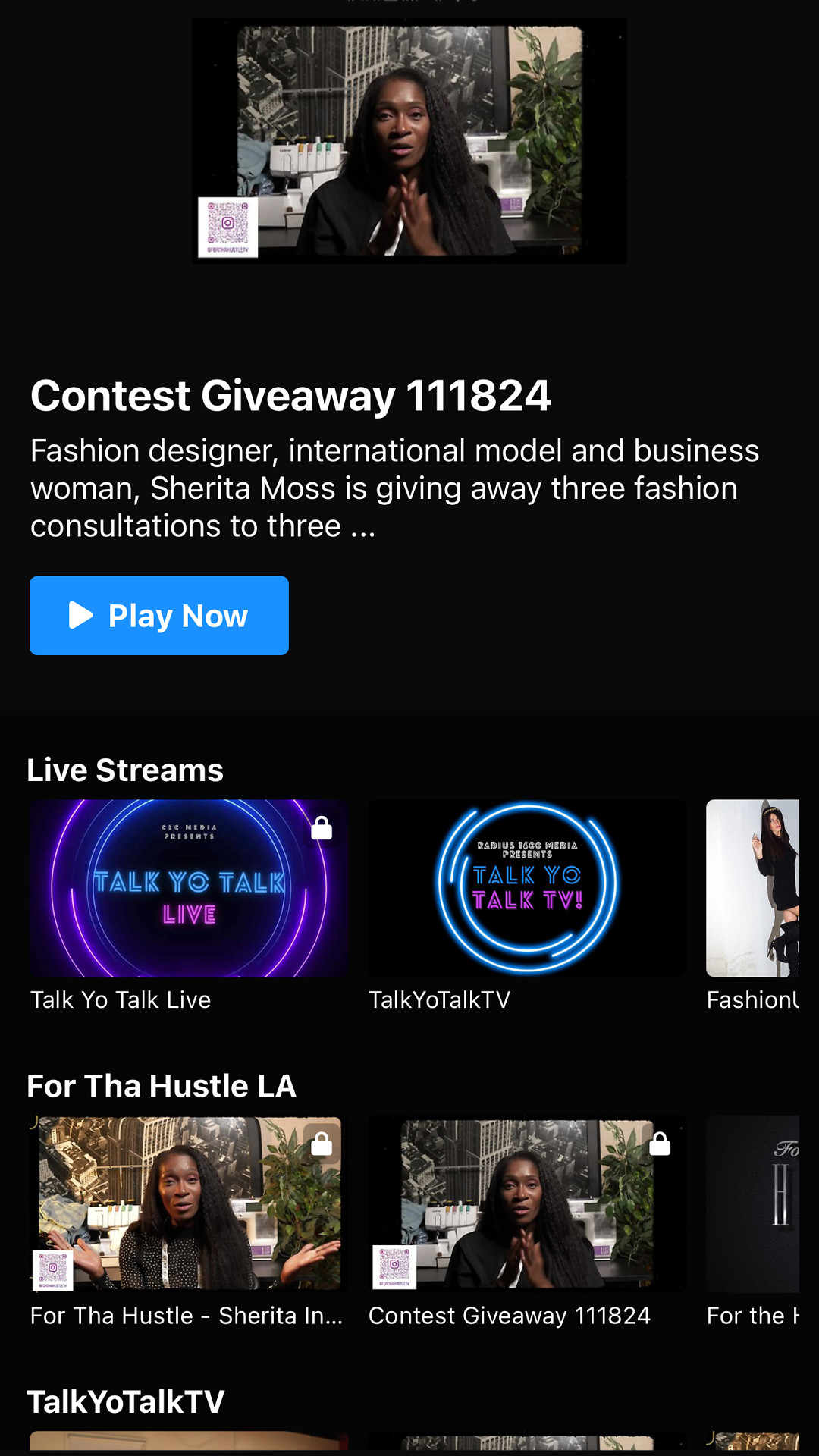Tap the Play Now button

(159, 616)
